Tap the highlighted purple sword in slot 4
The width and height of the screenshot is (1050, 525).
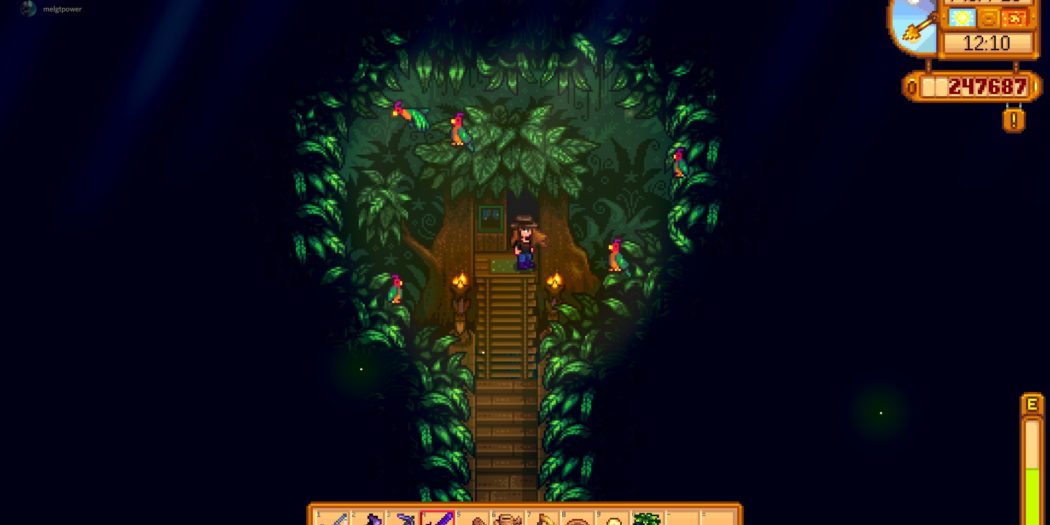click(x=438, y=518)
